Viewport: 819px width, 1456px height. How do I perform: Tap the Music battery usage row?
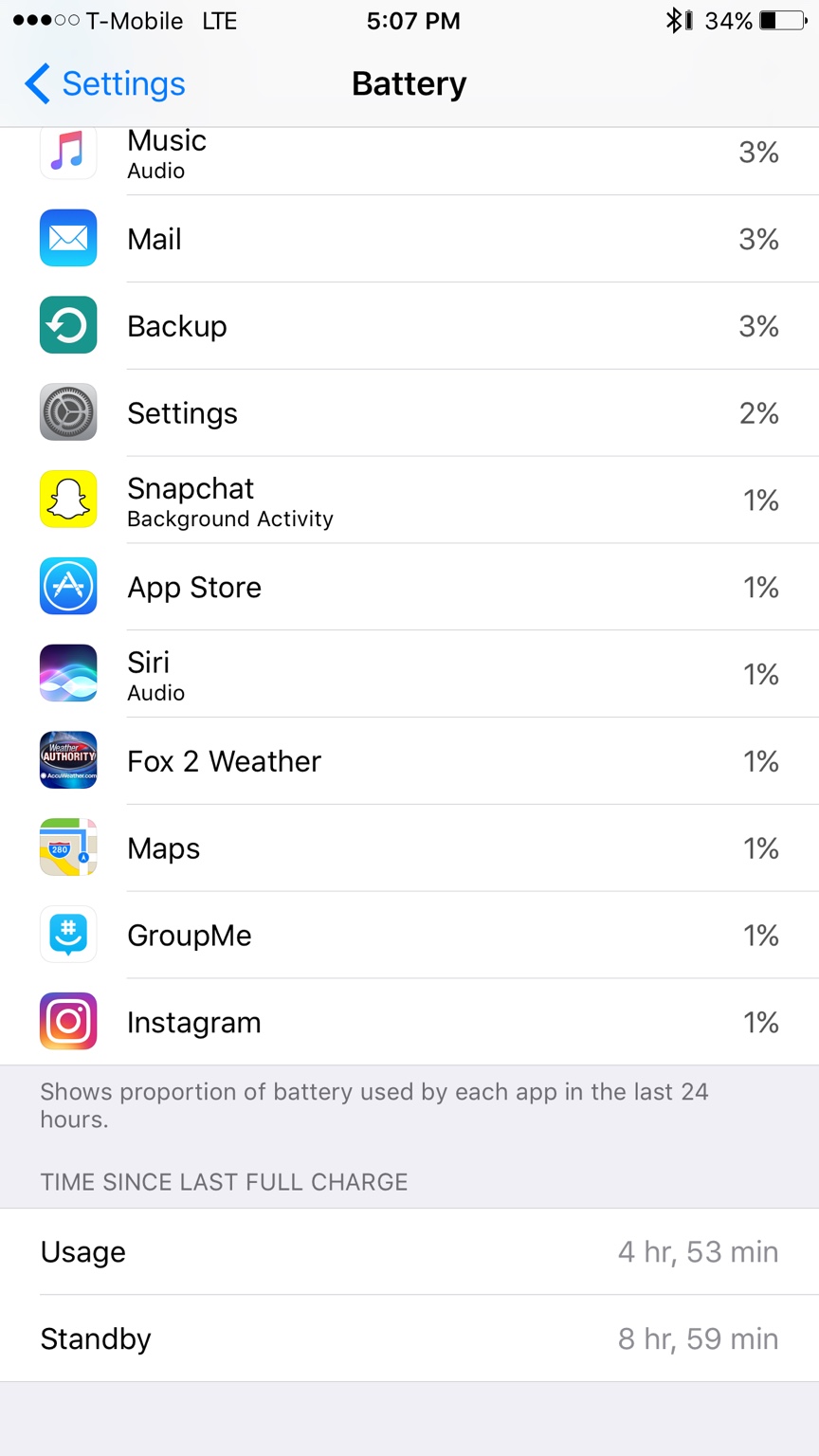click(409, 155)
